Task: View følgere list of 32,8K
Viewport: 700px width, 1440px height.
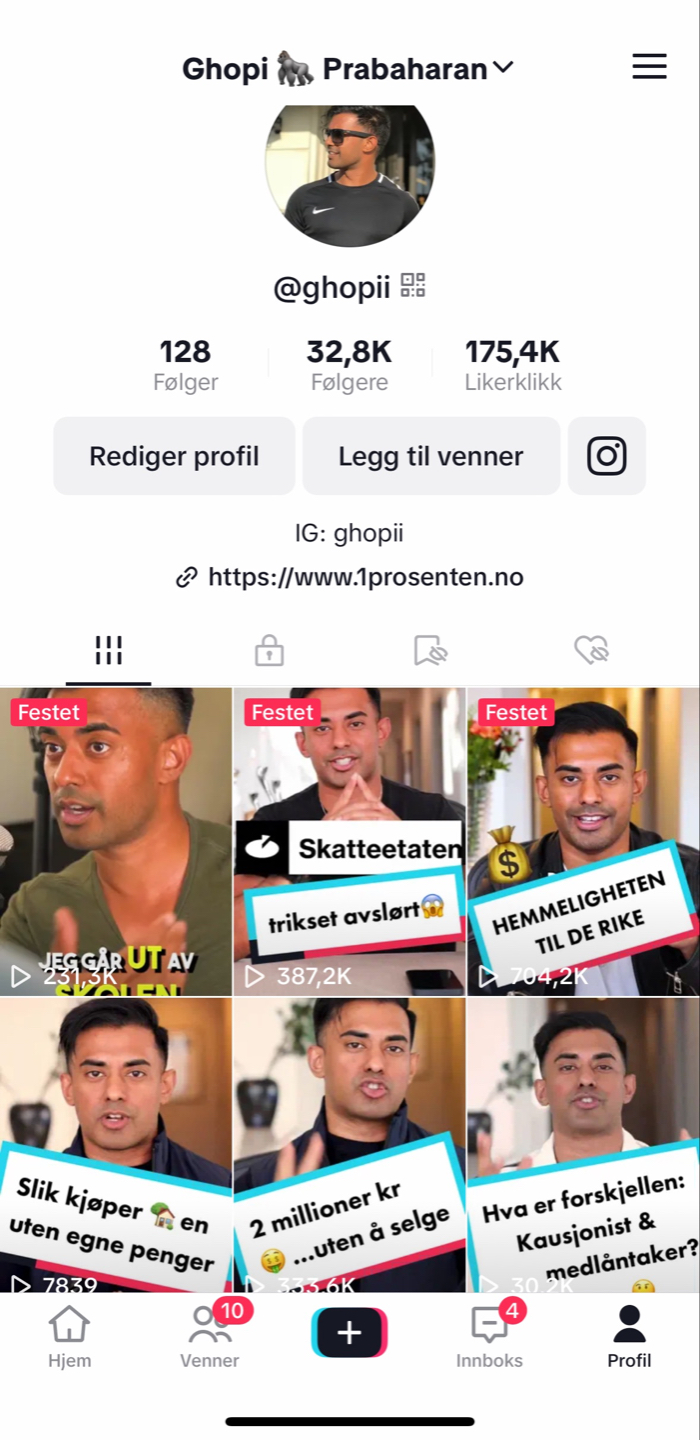Action: (x=348, y=365)
